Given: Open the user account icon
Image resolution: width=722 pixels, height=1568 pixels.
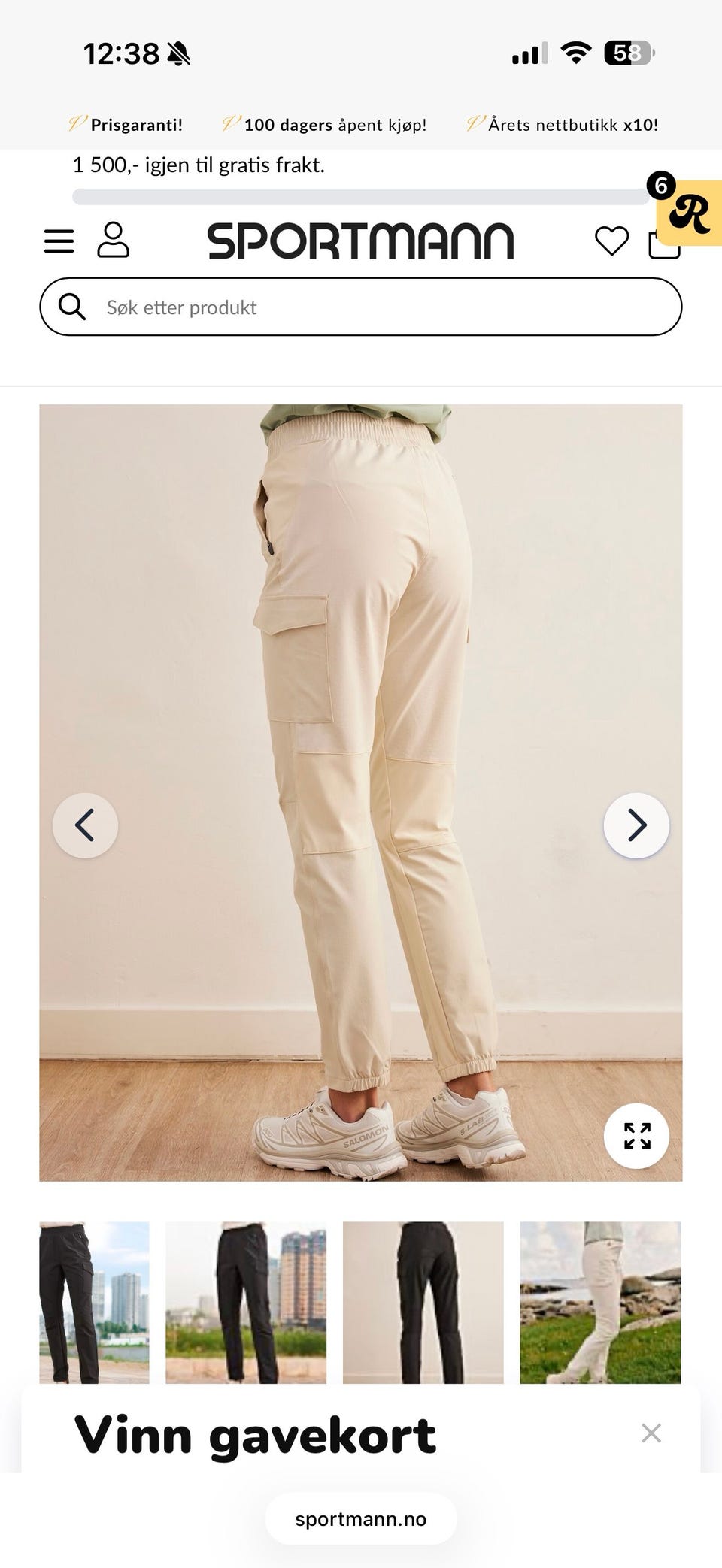Looking at the screenshot, I should point(114,240).
